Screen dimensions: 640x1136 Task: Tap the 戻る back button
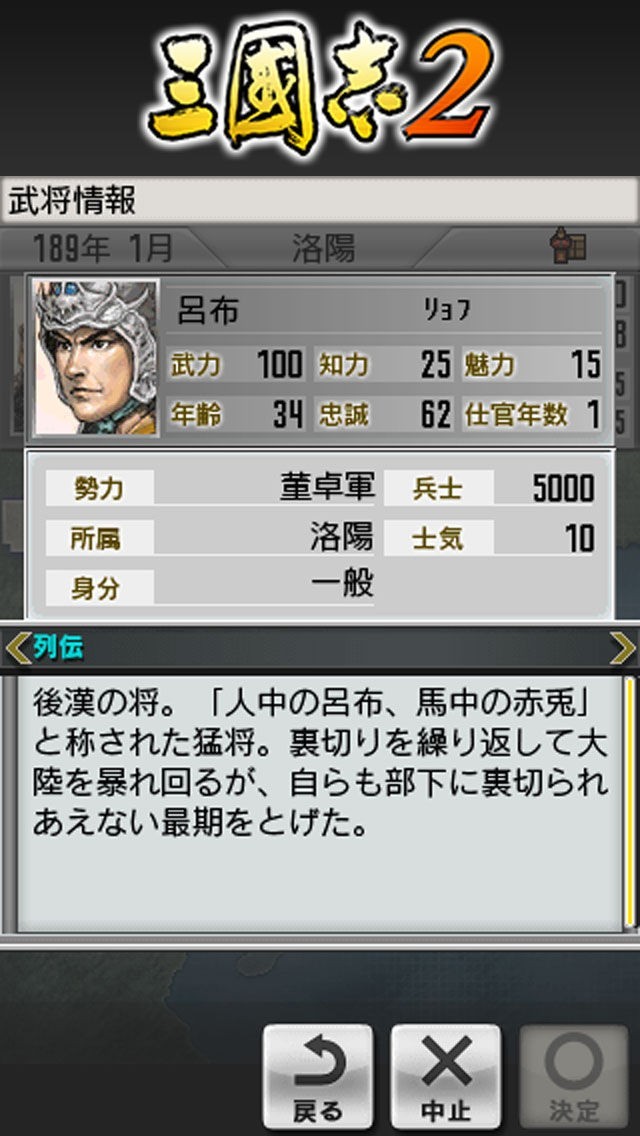pos(318,1076)
